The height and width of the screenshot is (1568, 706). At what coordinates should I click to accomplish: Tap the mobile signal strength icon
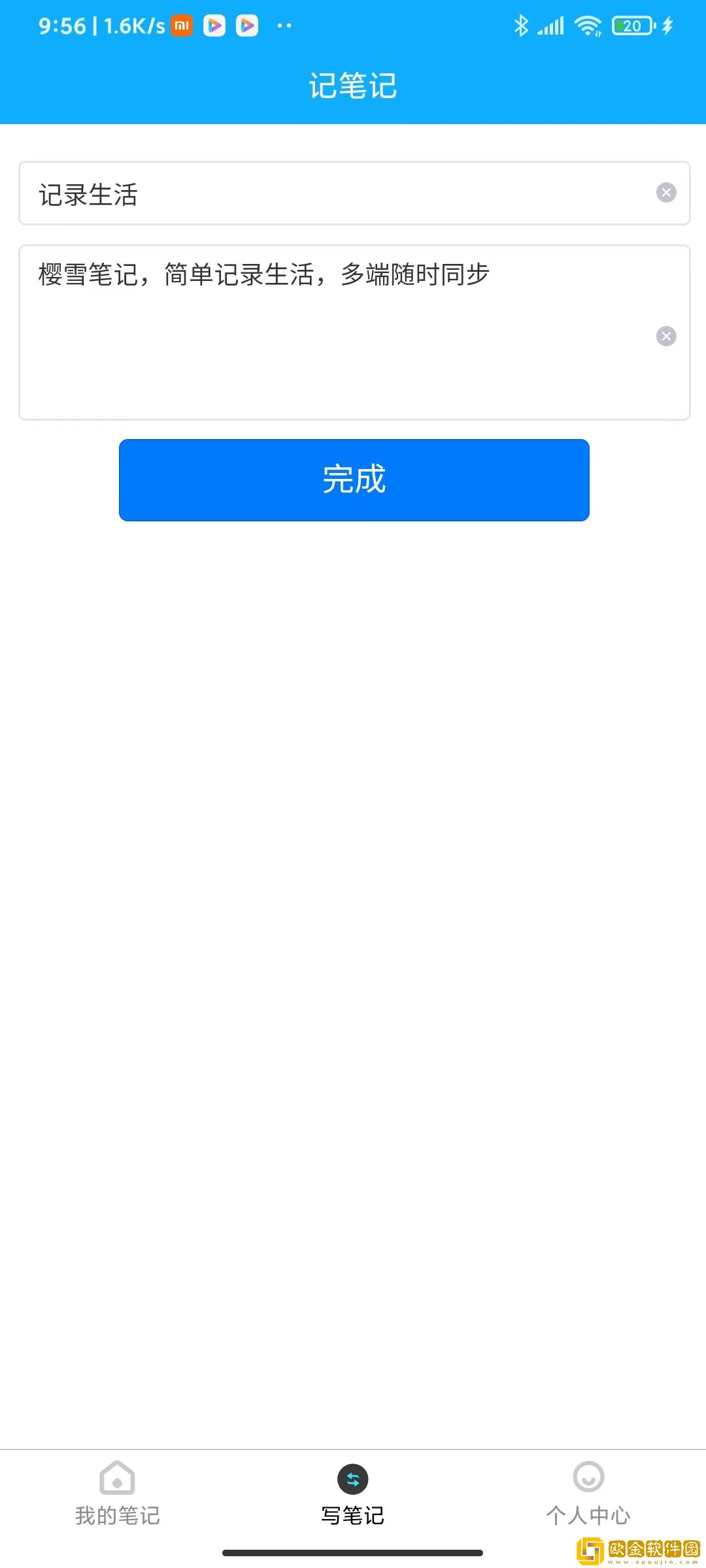[x=552, y=25]
